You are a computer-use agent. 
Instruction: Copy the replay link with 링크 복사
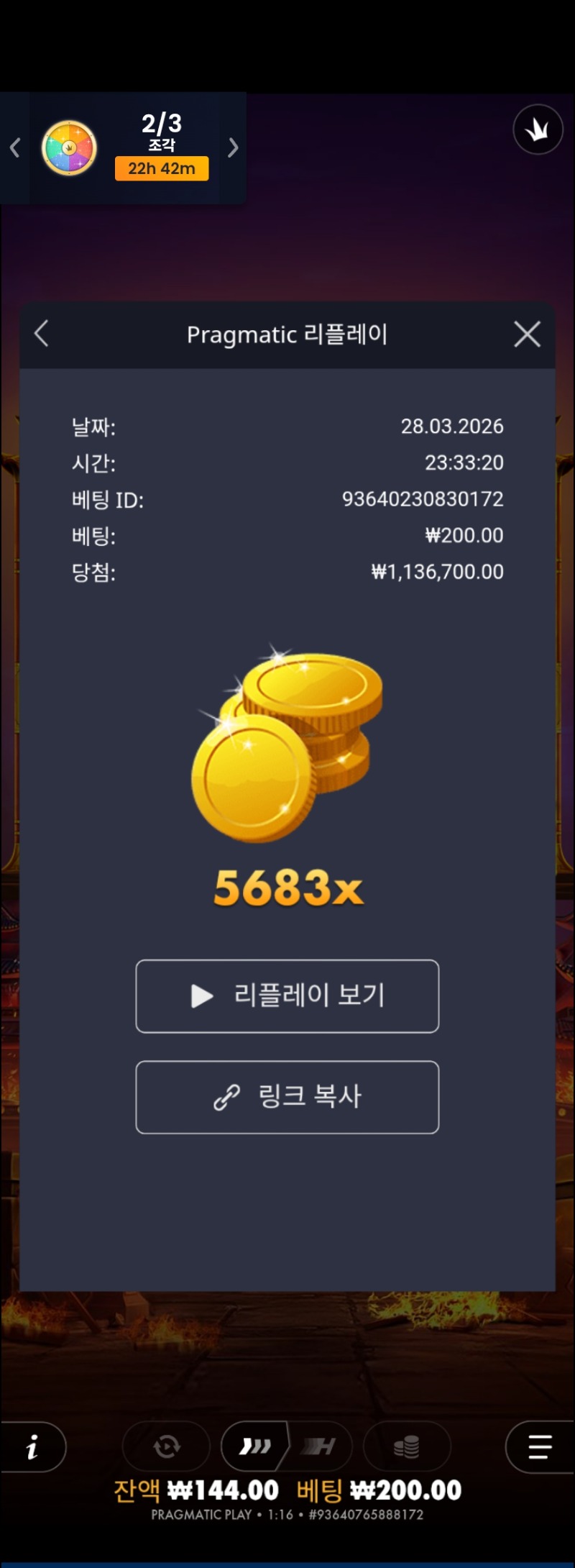(287, 1097)
